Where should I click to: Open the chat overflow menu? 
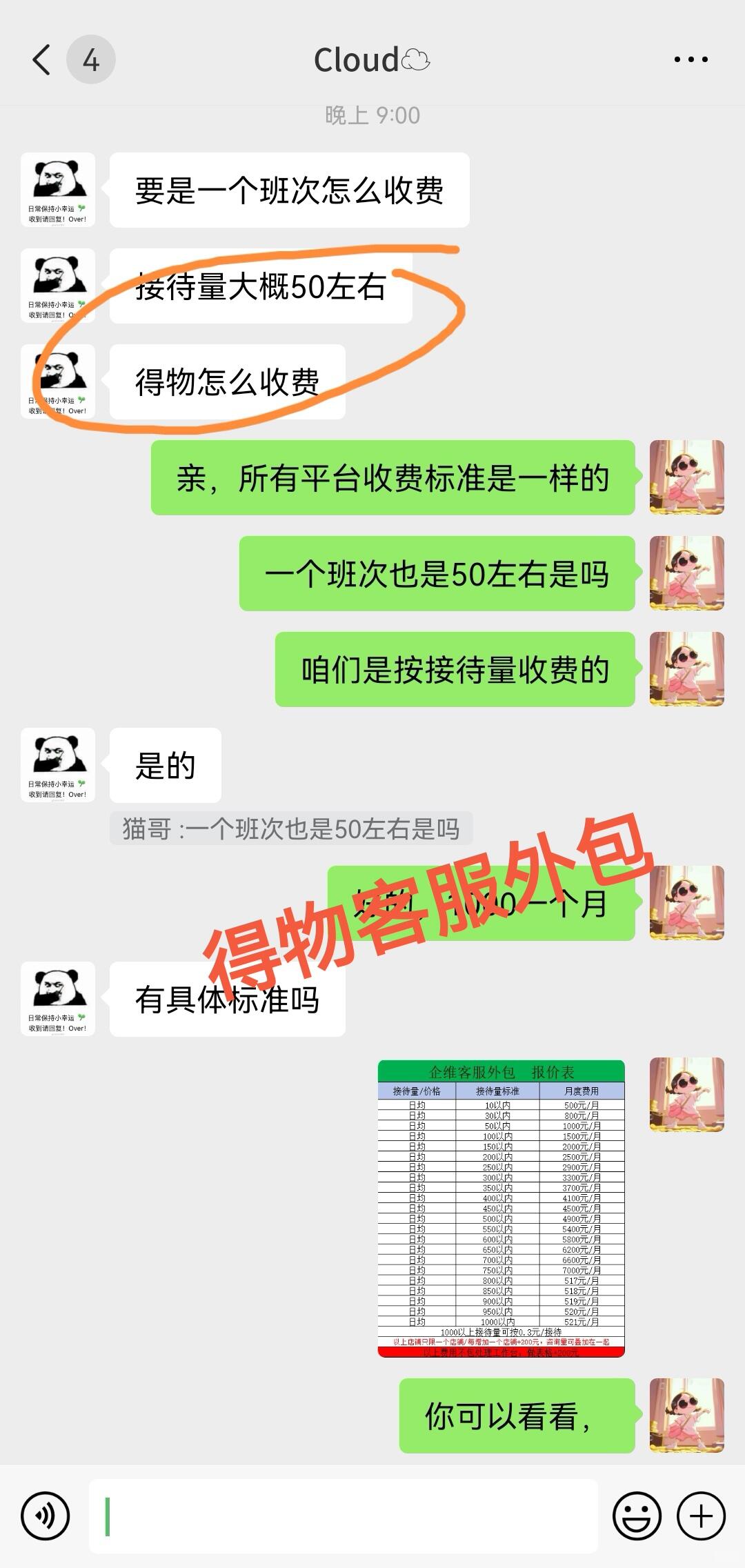[691, 60]
